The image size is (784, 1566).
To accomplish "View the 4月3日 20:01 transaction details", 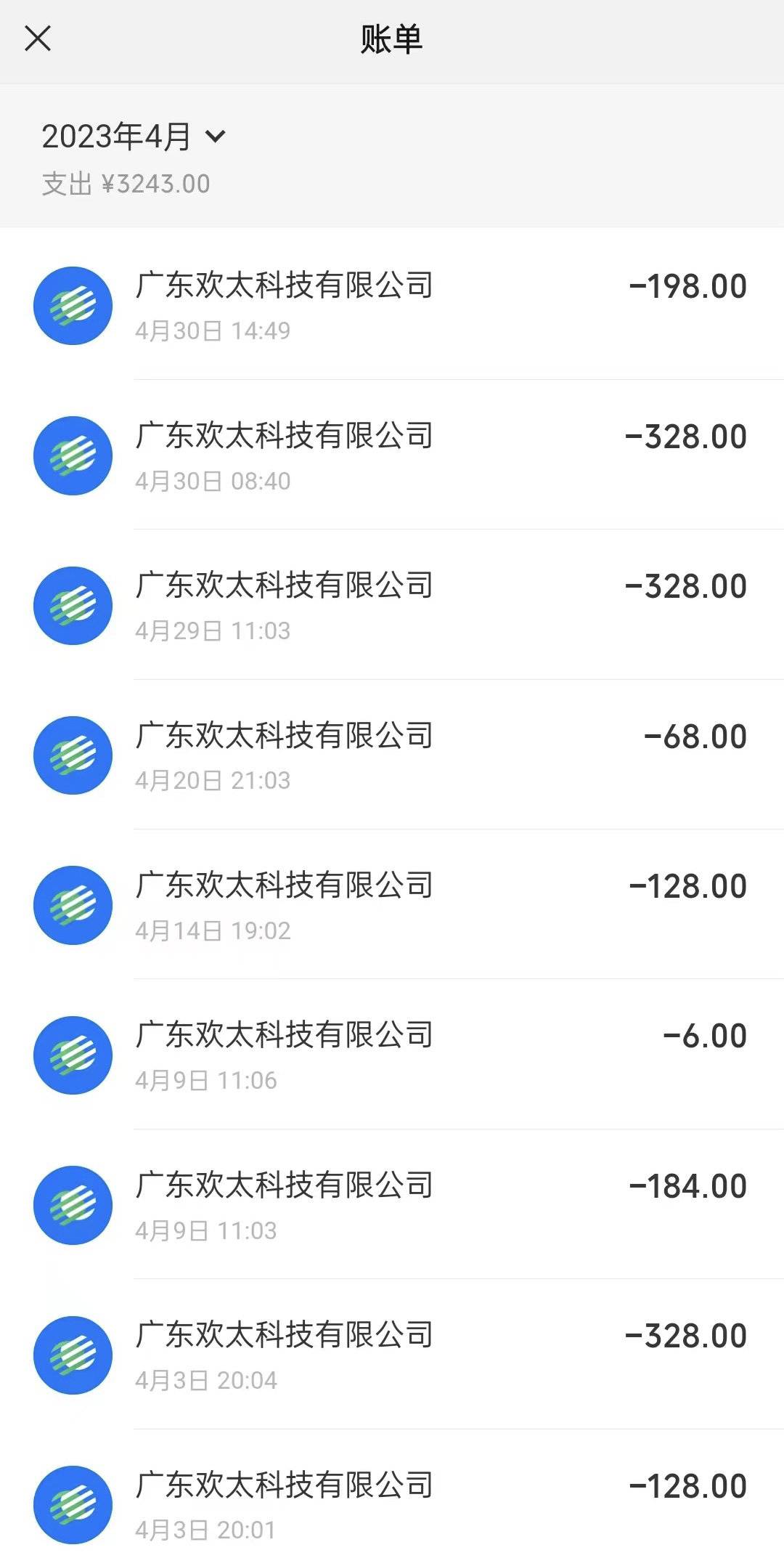I will pos(392,1504).
